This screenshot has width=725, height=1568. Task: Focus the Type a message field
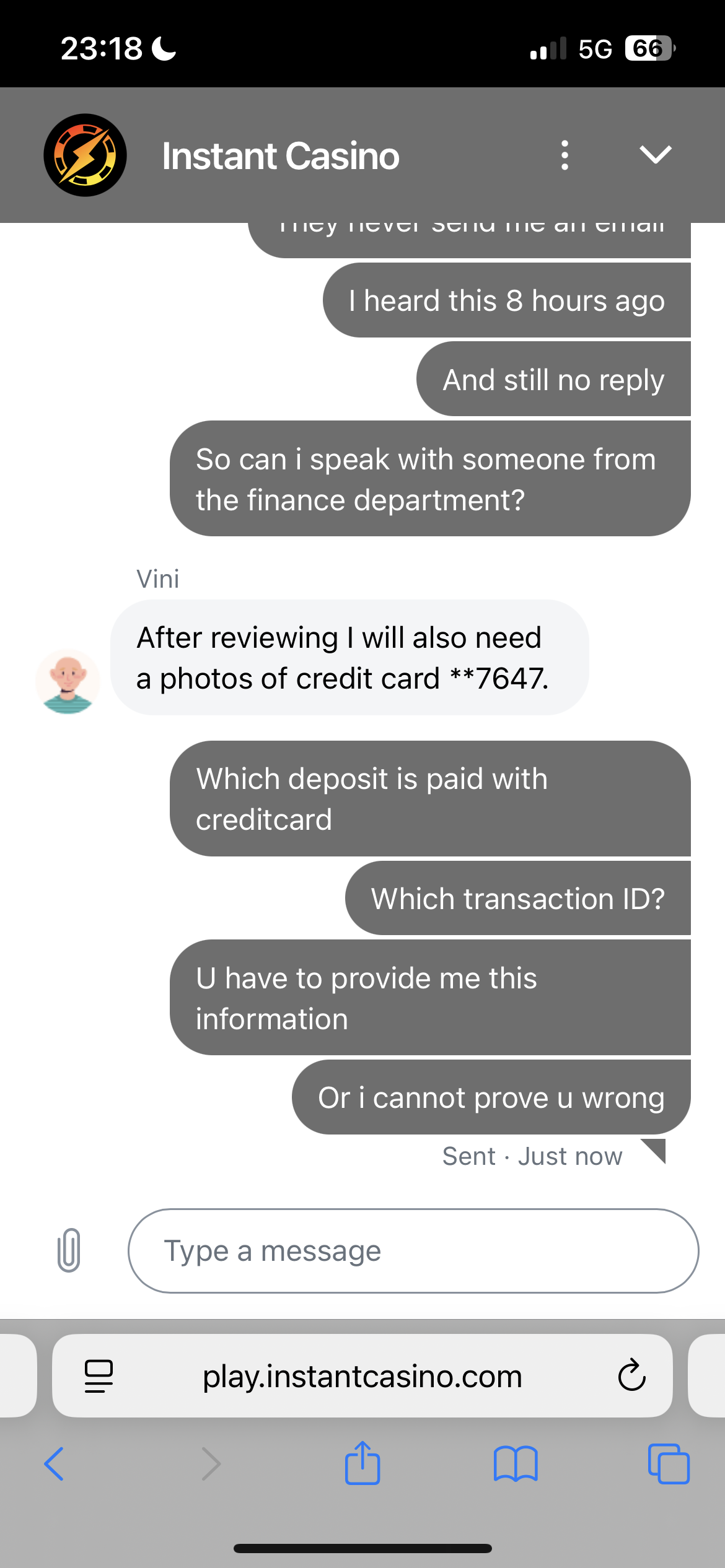(413, 1250)
